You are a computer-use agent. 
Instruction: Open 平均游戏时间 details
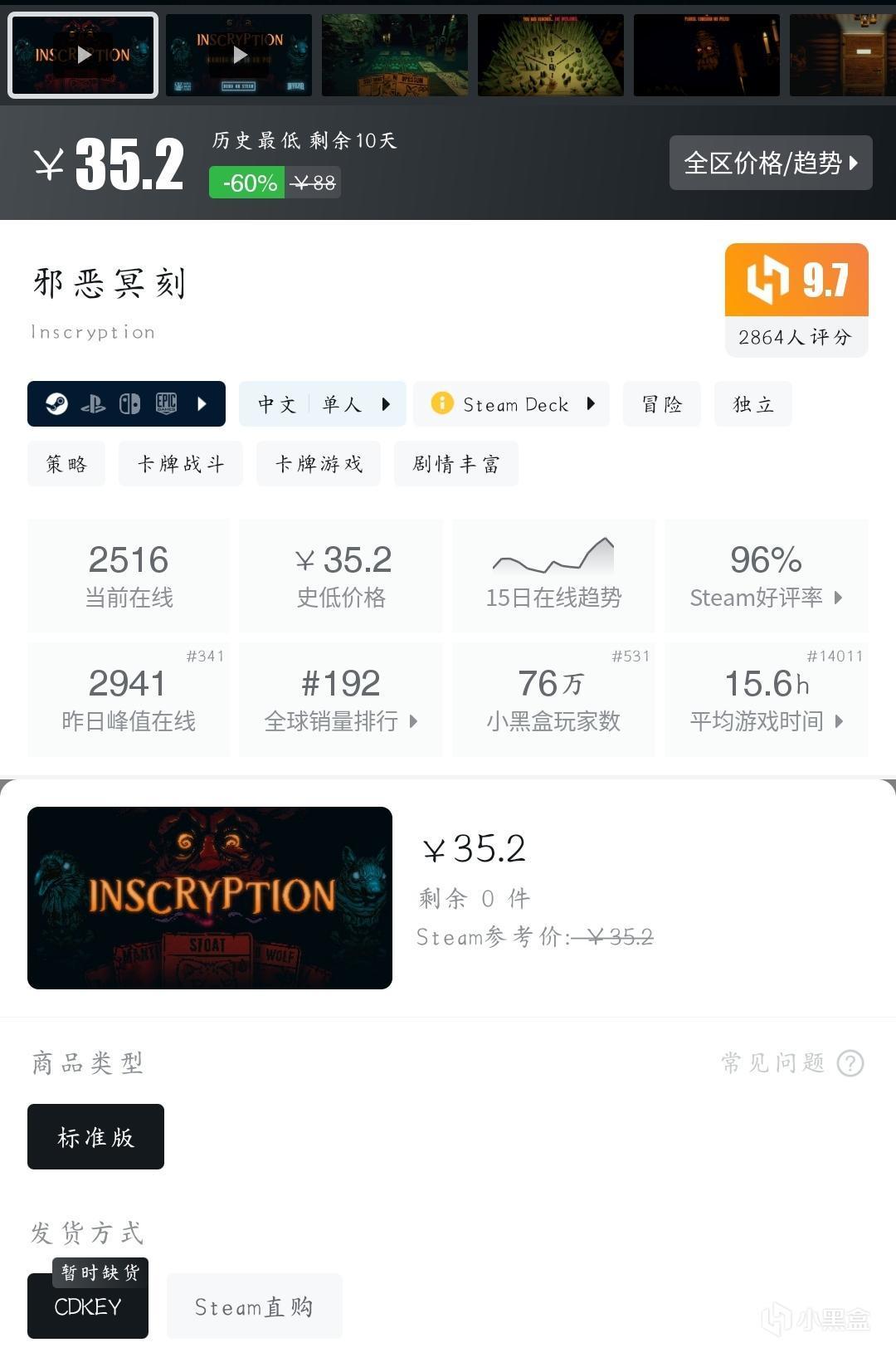tap(766, 700)
